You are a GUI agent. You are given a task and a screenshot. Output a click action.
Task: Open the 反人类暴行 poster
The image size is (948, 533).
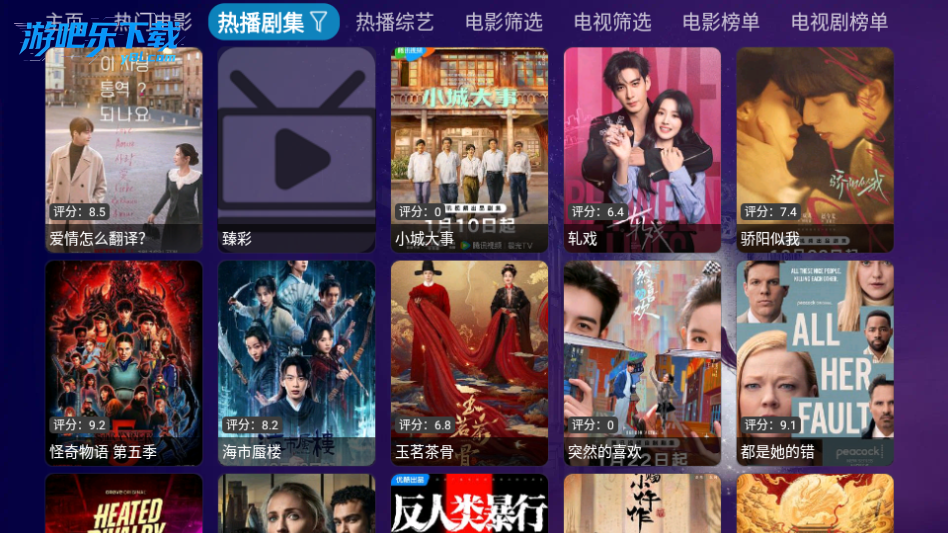pos(469,504)
